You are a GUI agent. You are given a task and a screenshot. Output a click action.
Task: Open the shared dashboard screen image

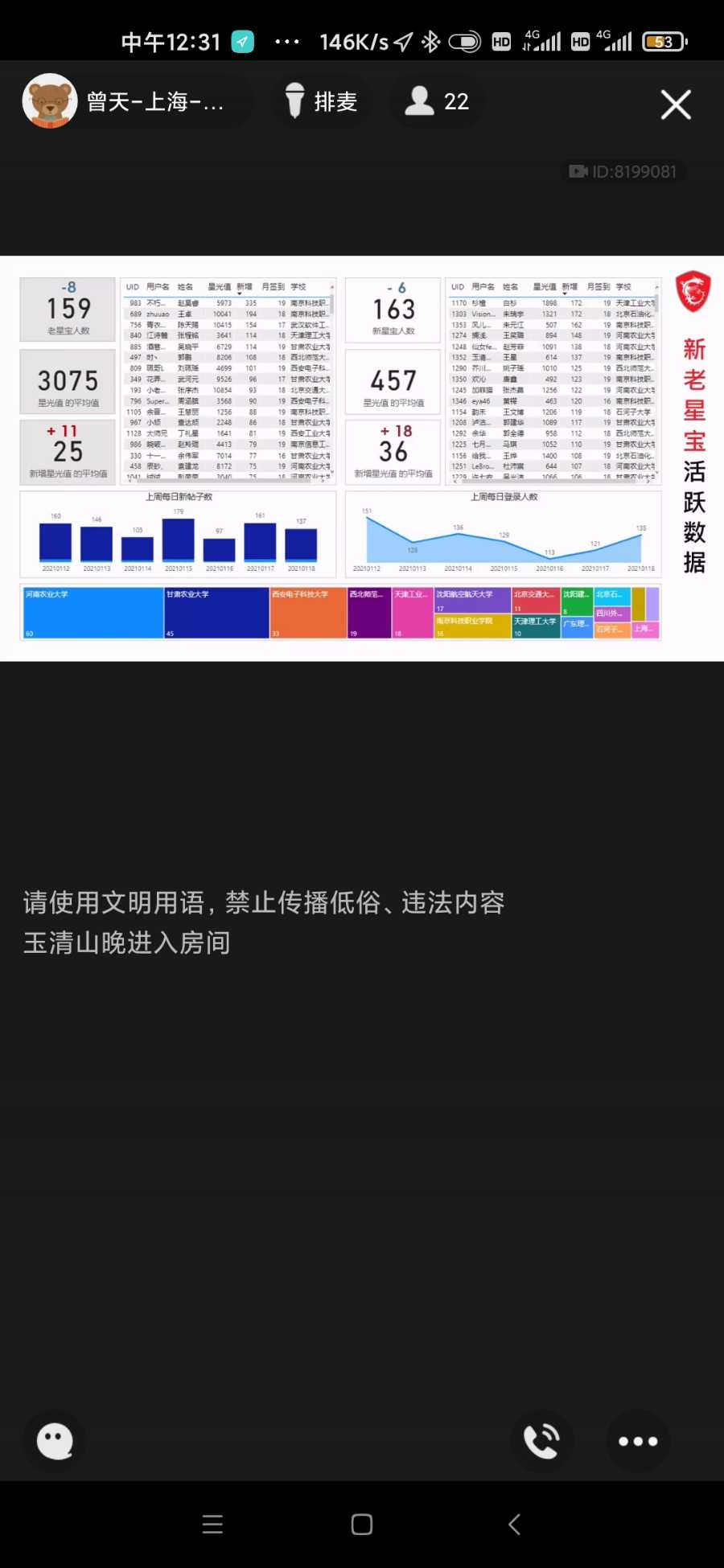[x=362, y=458]
